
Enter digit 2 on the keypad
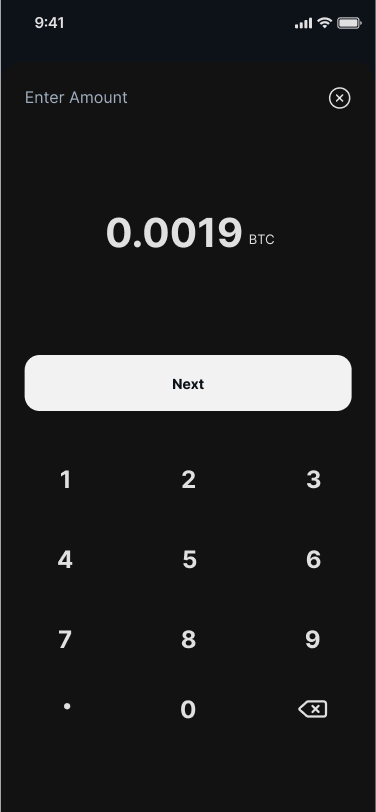[189, 480]
